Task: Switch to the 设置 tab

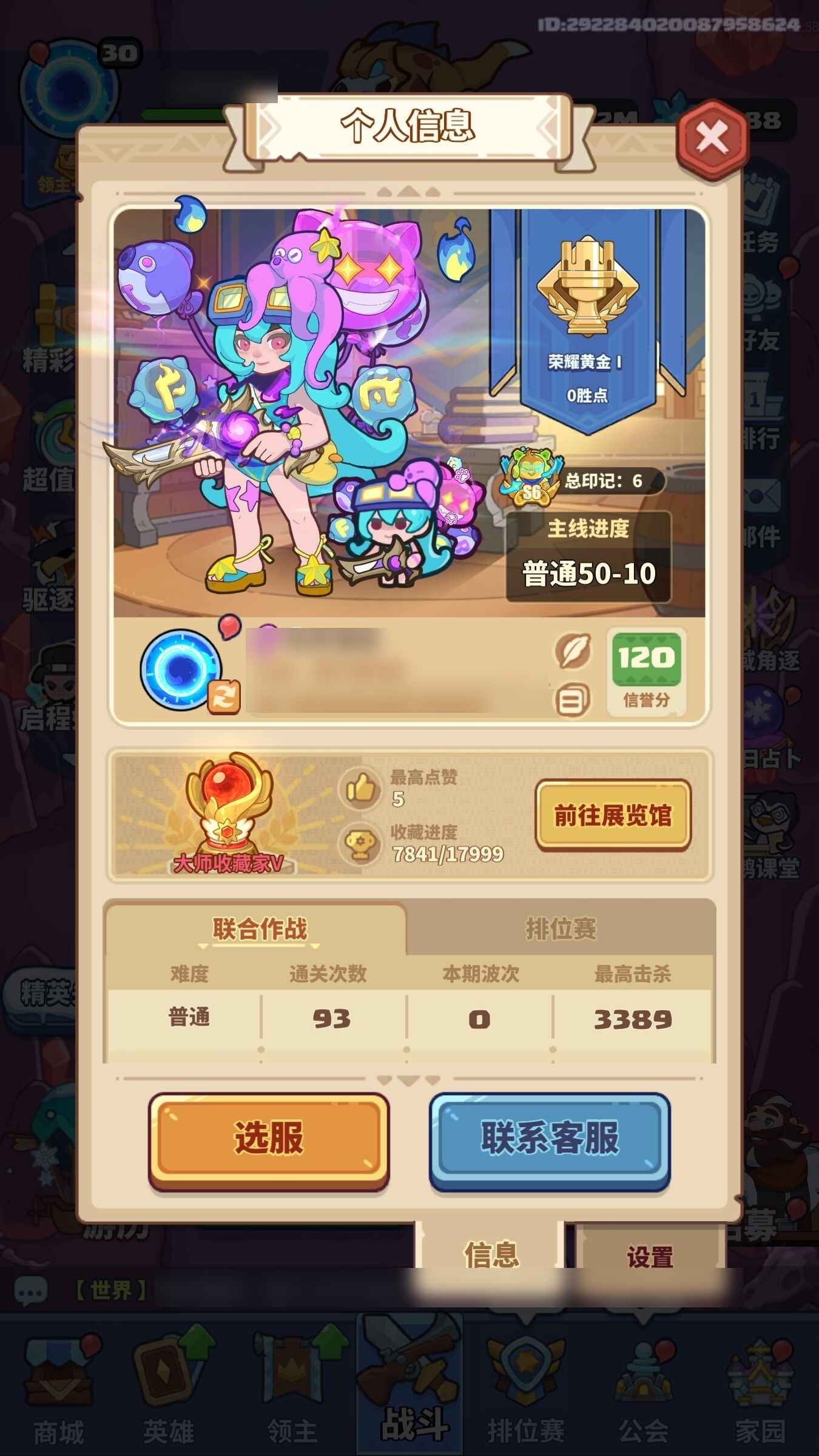Action: 650,1256
